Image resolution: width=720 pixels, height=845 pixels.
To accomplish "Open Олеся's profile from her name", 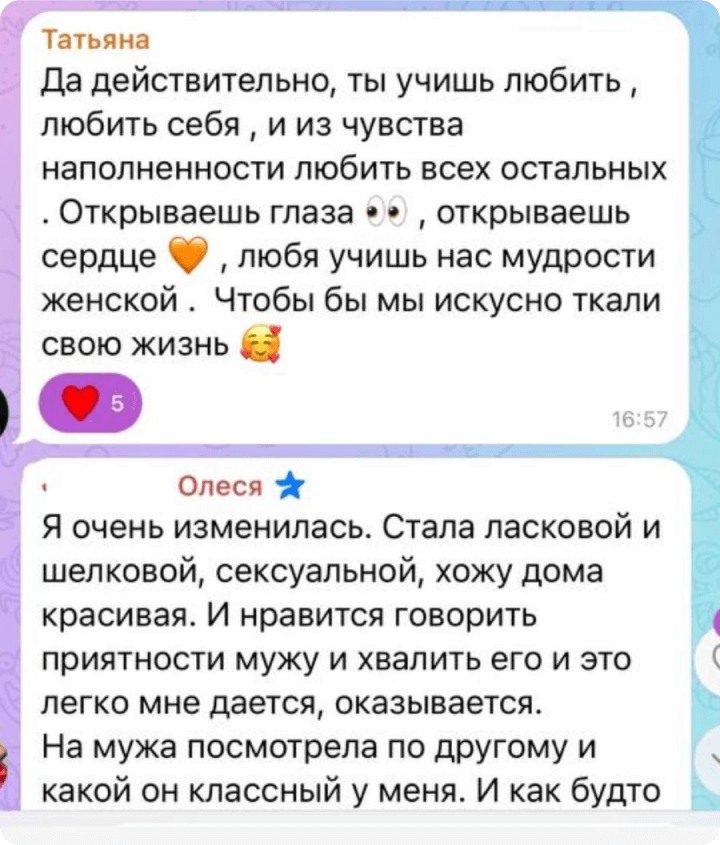I will [218, 487].
